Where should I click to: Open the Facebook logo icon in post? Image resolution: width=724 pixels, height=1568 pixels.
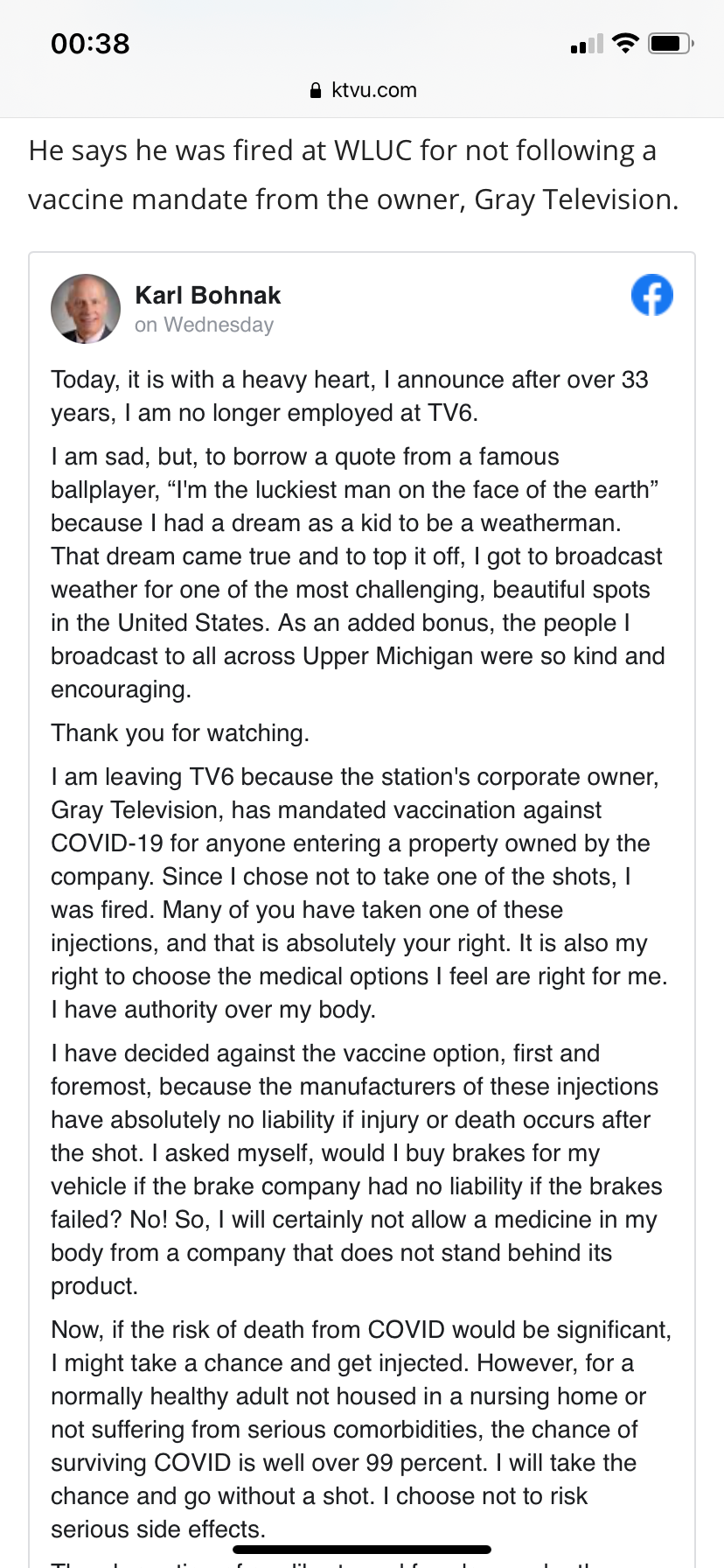pyautogui.click(x=652, y=296)
